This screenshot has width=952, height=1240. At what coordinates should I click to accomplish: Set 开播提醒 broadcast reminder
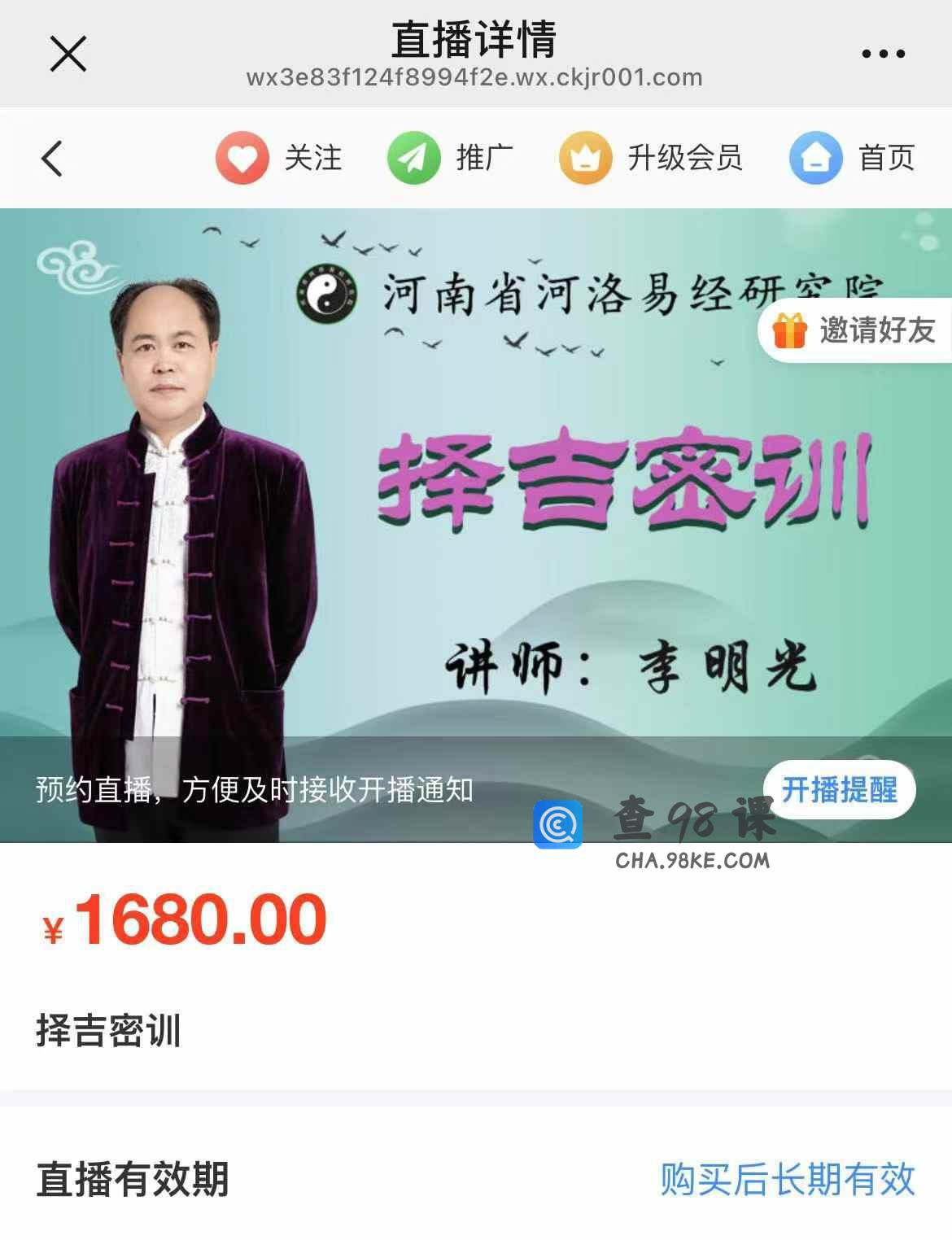click(839, 789)
